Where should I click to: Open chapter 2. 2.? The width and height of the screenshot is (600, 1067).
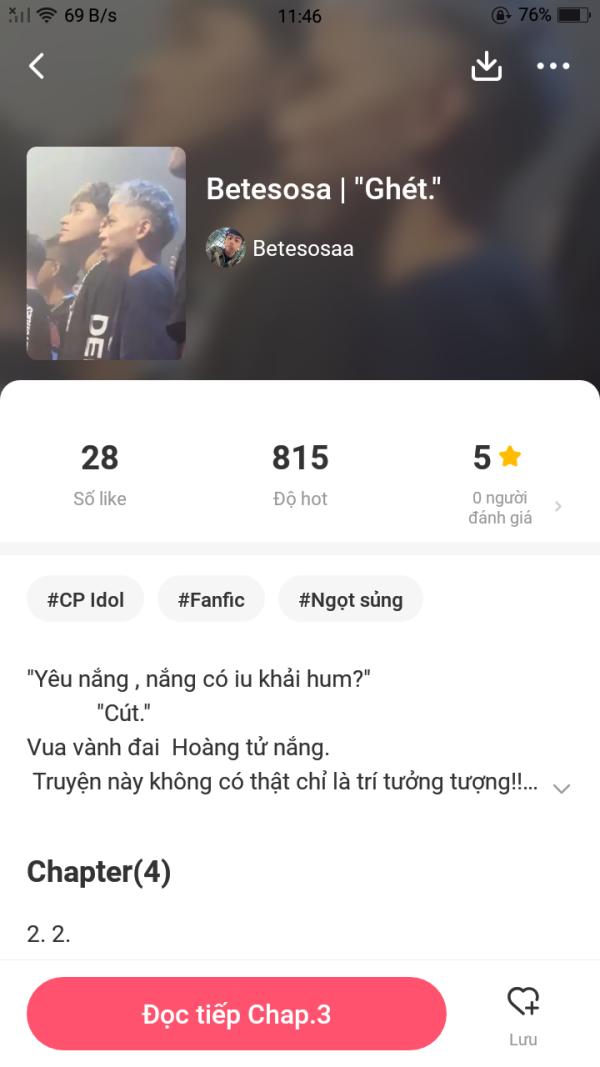coord(49,934)
